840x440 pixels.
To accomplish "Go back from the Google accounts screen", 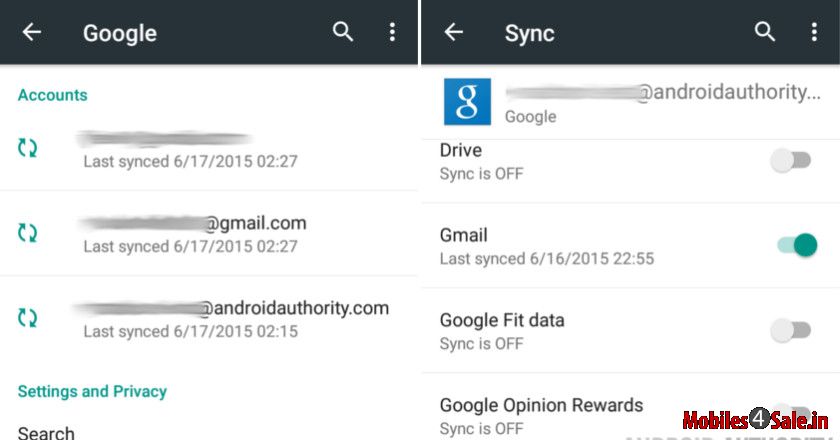I will (x=32, y=32).
